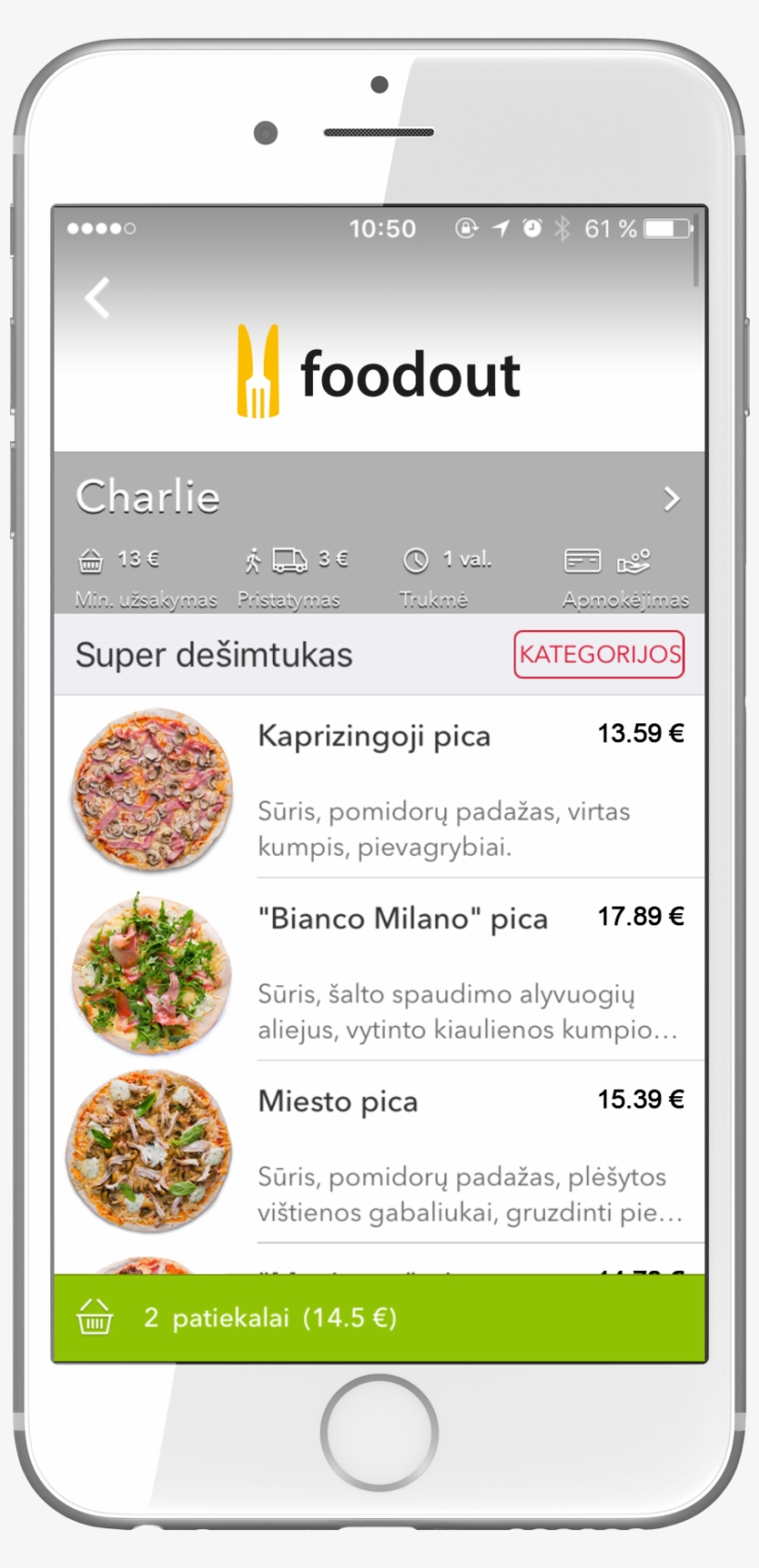Click the clock icon next to 1 val.
Image resolution: width=759 pixels, height=1568 pixels.
pyautogui.click(x=416, y=559)
